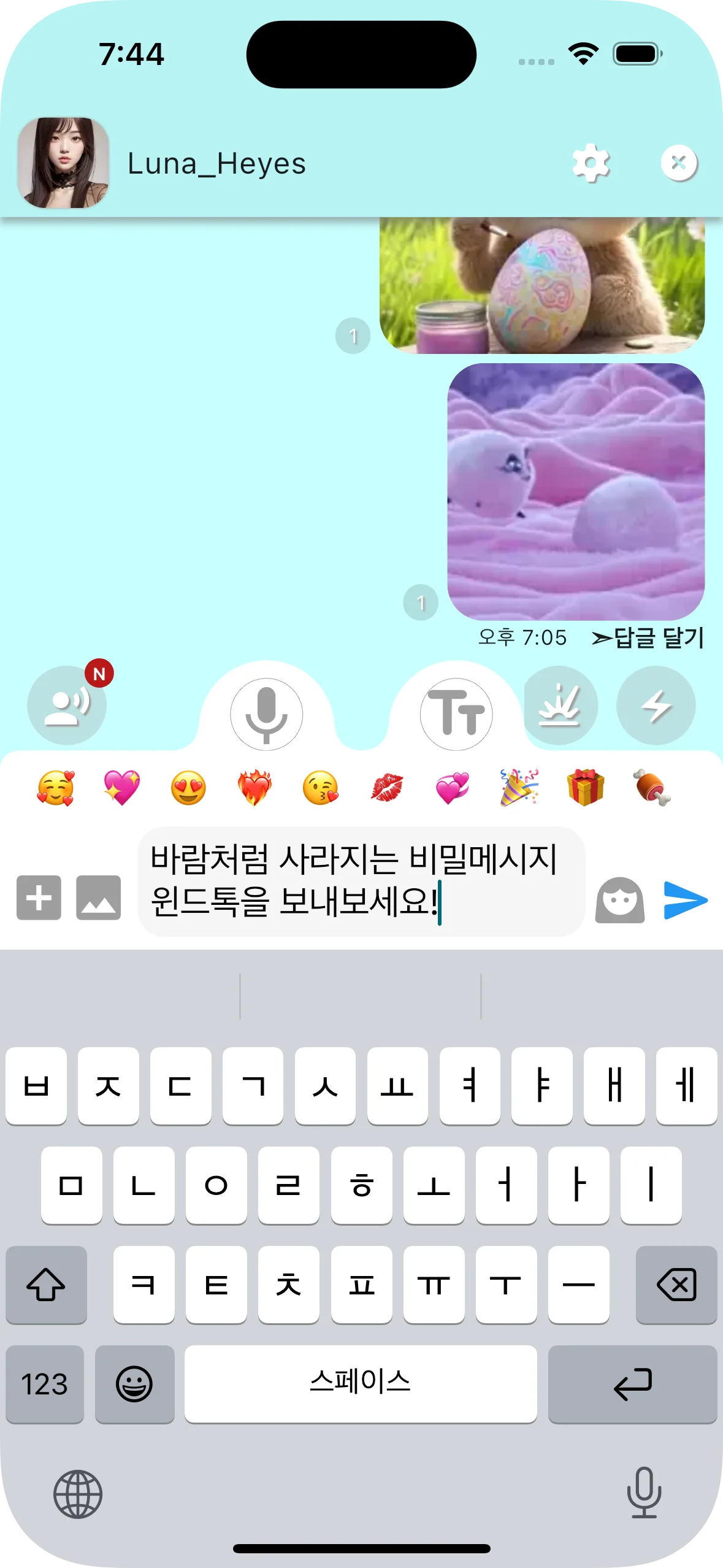The image size is (723, 1568).
Task: Open the voice talk icon with N badge
Action: [x=67, y=705]
